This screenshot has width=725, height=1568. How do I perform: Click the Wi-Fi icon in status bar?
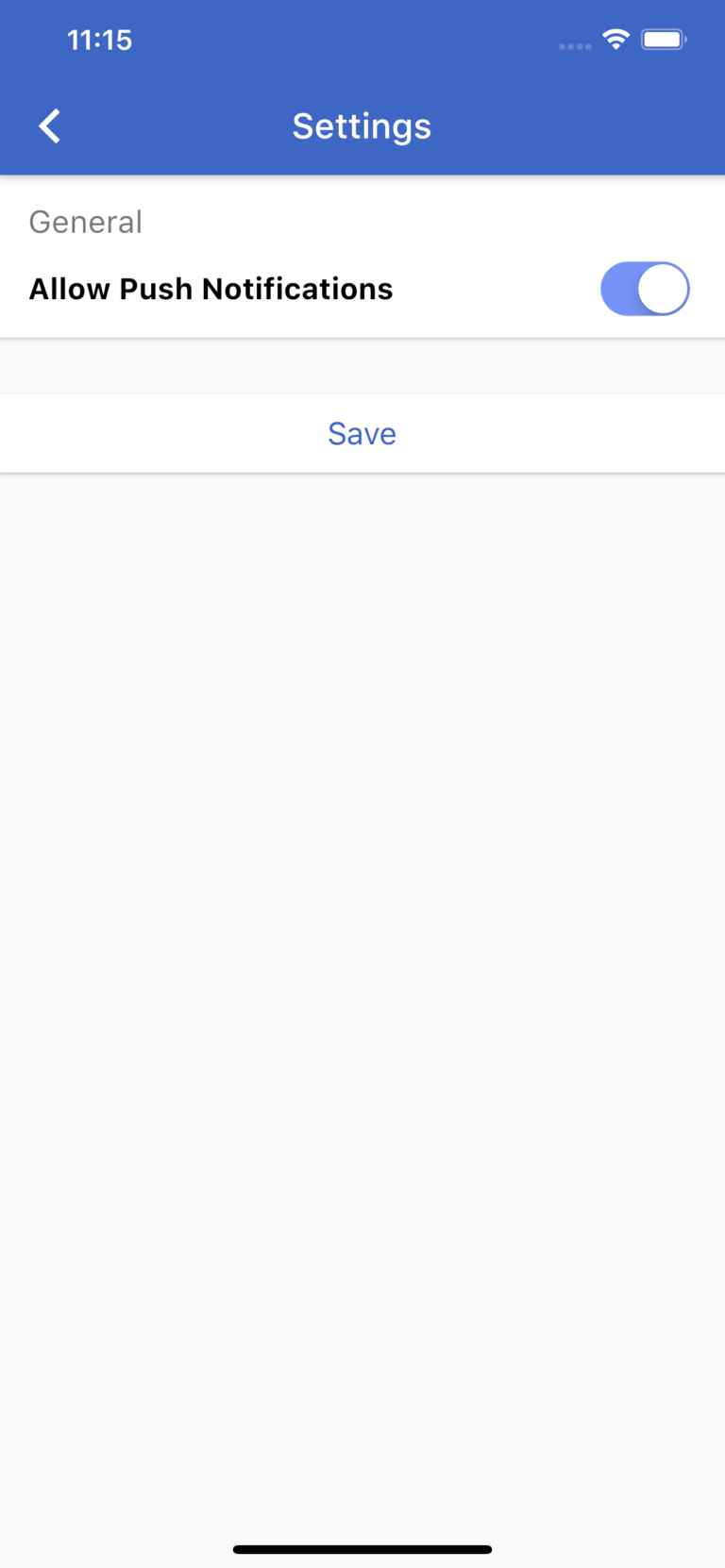[616, 39]
